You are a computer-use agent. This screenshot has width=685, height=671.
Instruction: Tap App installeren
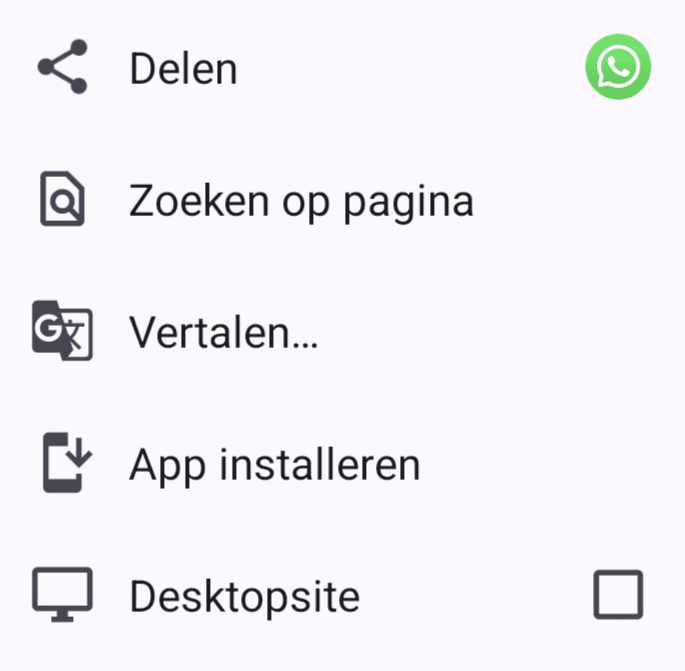pos(274,465)
